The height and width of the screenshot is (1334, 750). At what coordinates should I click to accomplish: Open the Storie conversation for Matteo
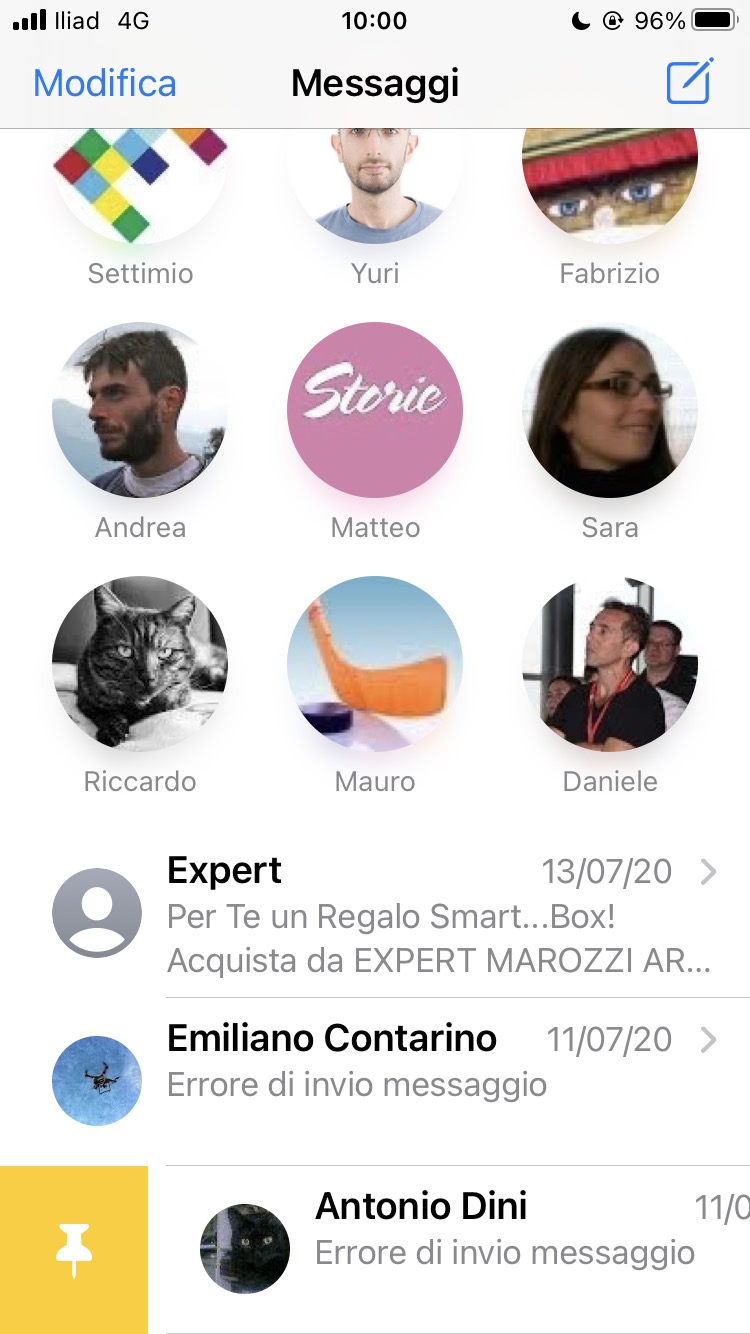pyautogui.click(x=374, y=410)
